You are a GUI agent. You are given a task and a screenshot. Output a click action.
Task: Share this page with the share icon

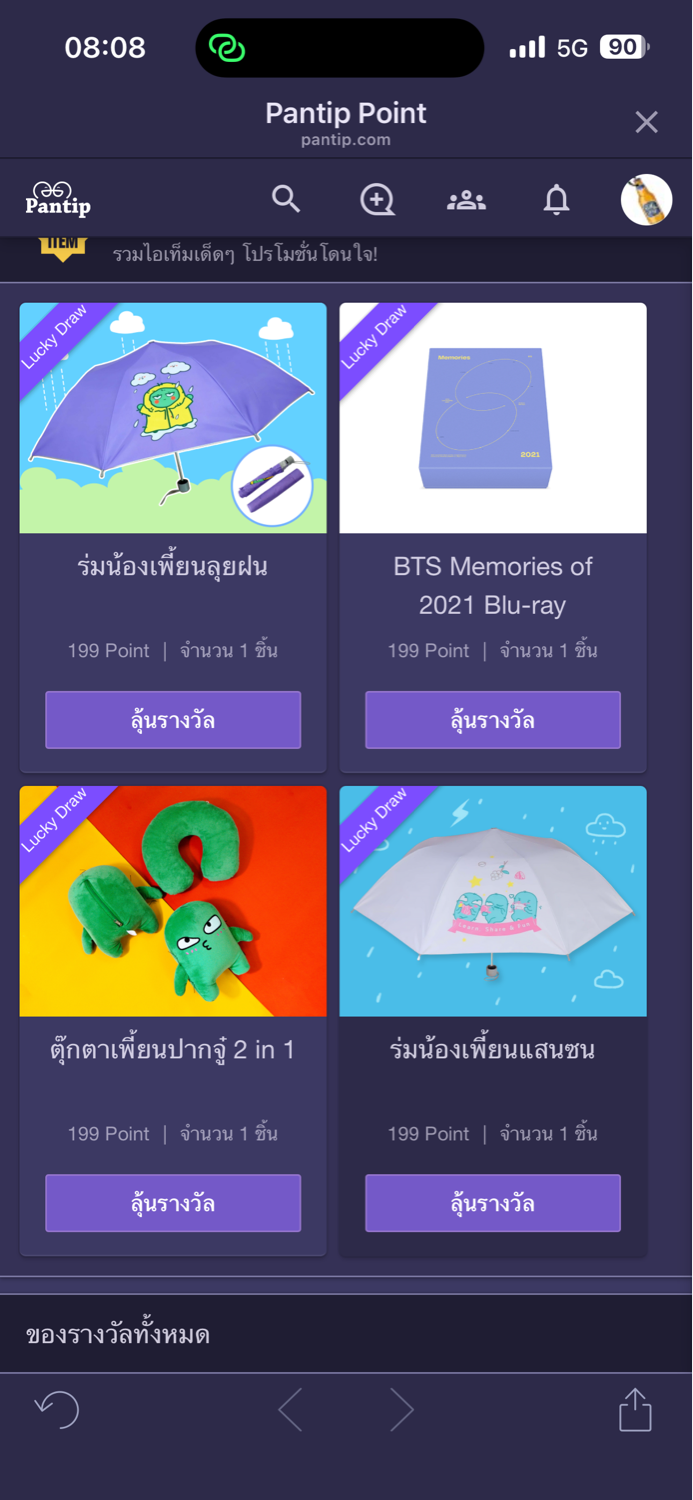coord(635,1410)
